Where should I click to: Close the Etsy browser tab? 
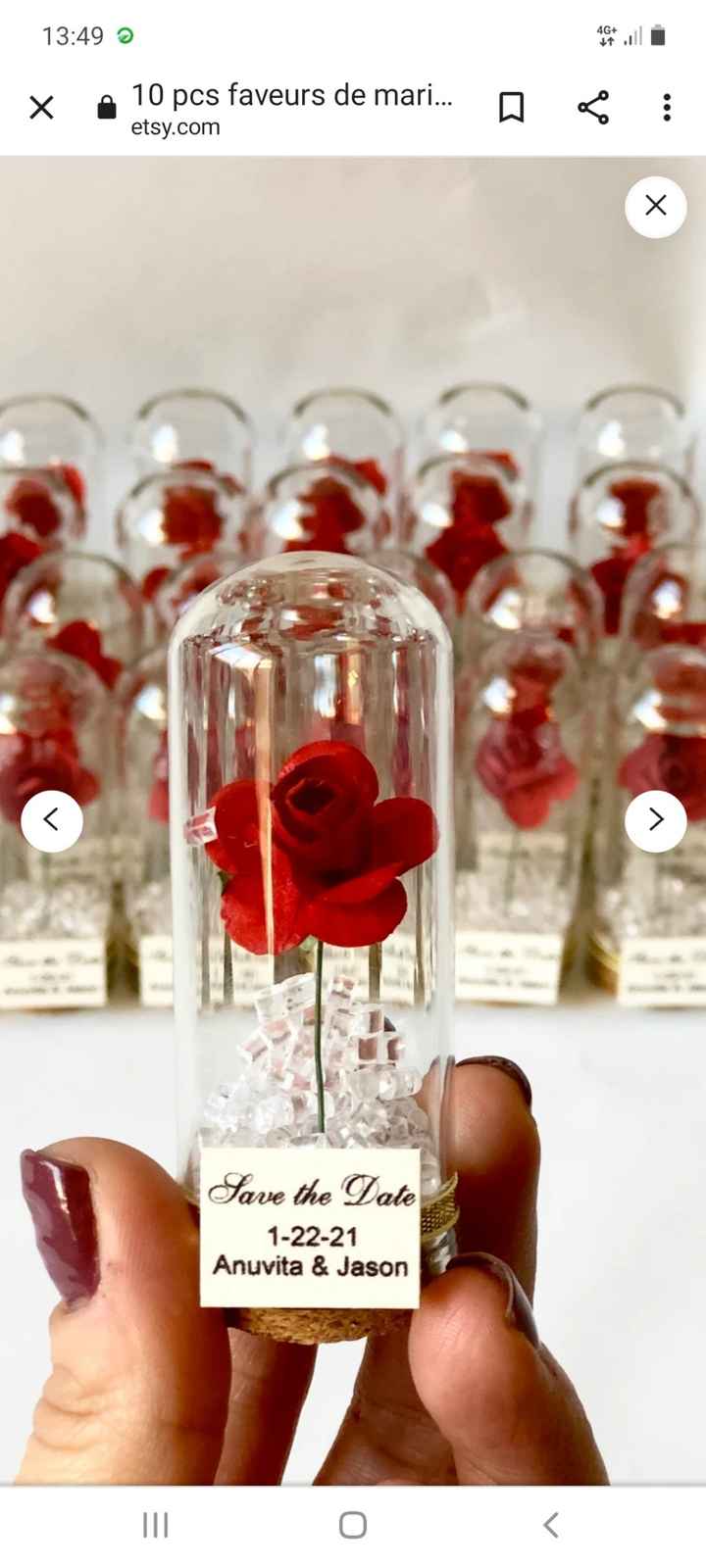coord(41,108)
